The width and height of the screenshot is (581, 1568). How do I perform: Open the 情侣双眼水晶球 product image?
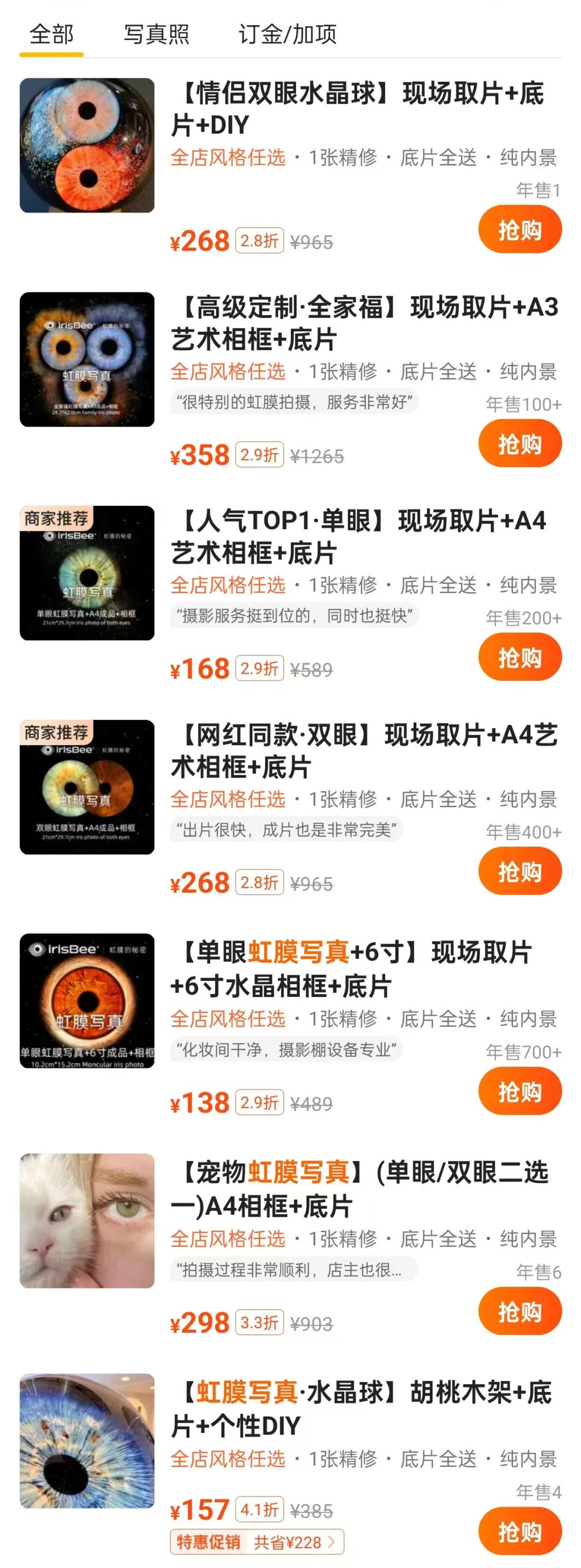point(87,146)
